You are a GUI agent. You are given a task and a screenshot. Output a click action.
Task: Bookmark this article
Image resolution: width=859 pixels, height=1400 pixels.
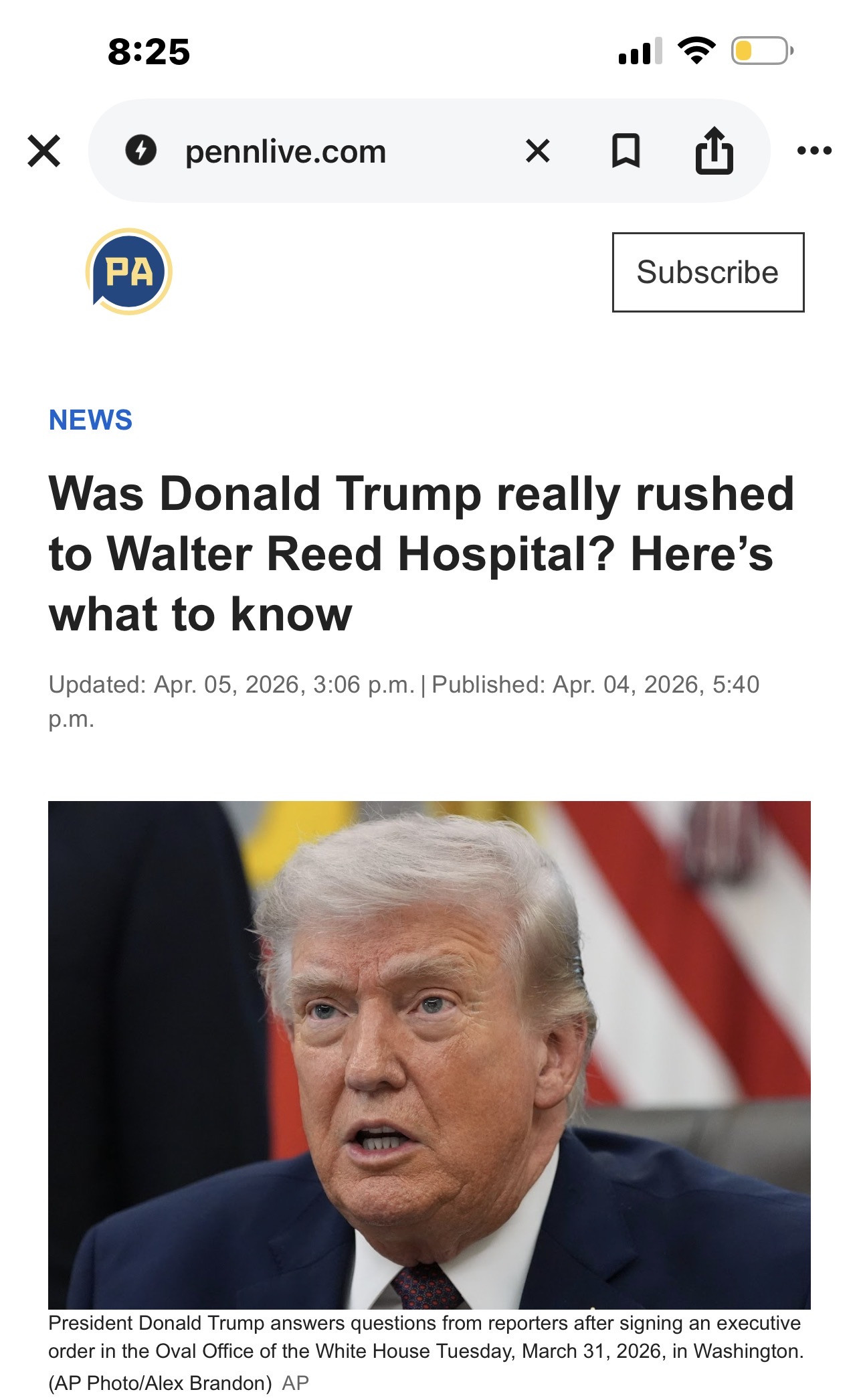click(626, 151)
